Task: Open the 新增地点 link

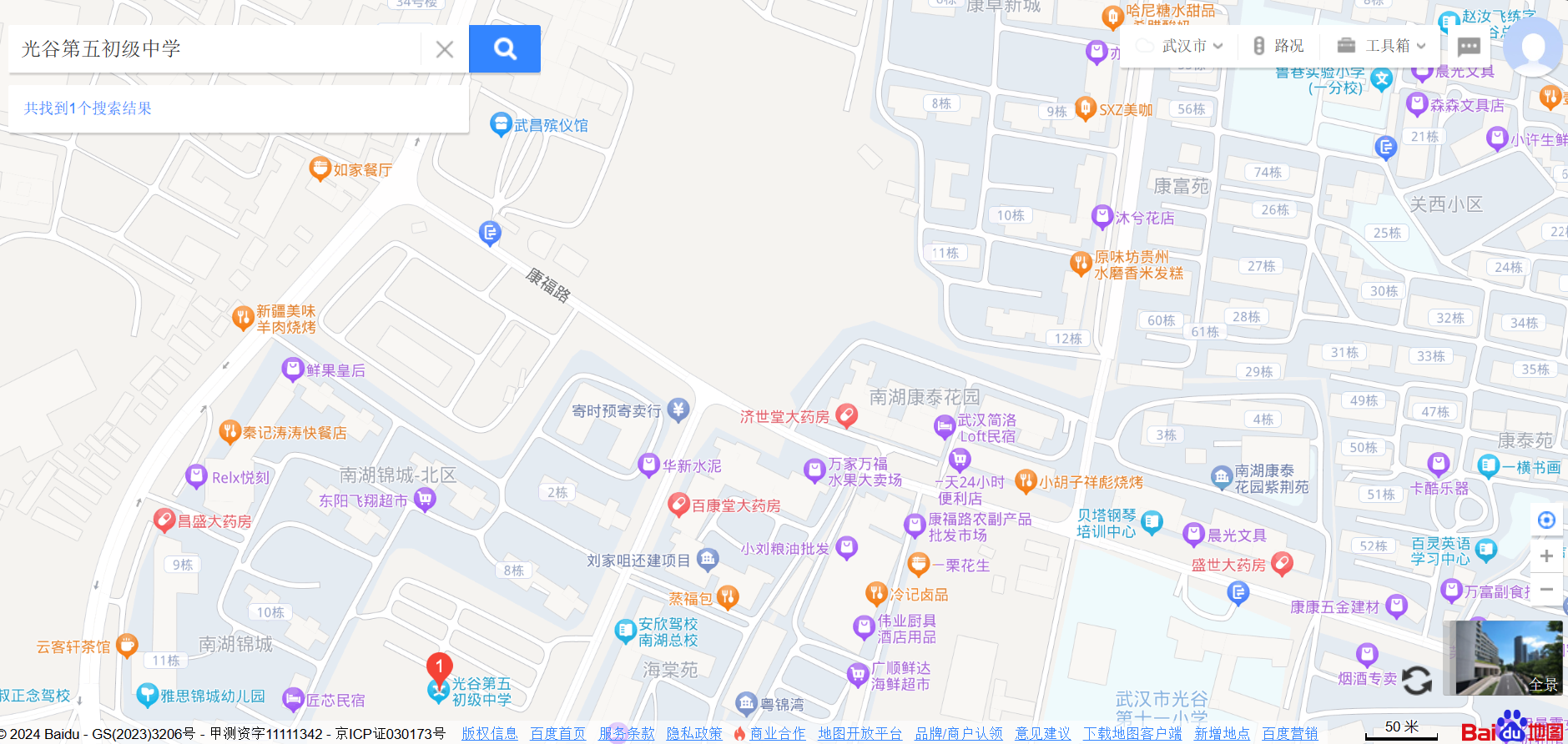Action: pos(1222,734)
